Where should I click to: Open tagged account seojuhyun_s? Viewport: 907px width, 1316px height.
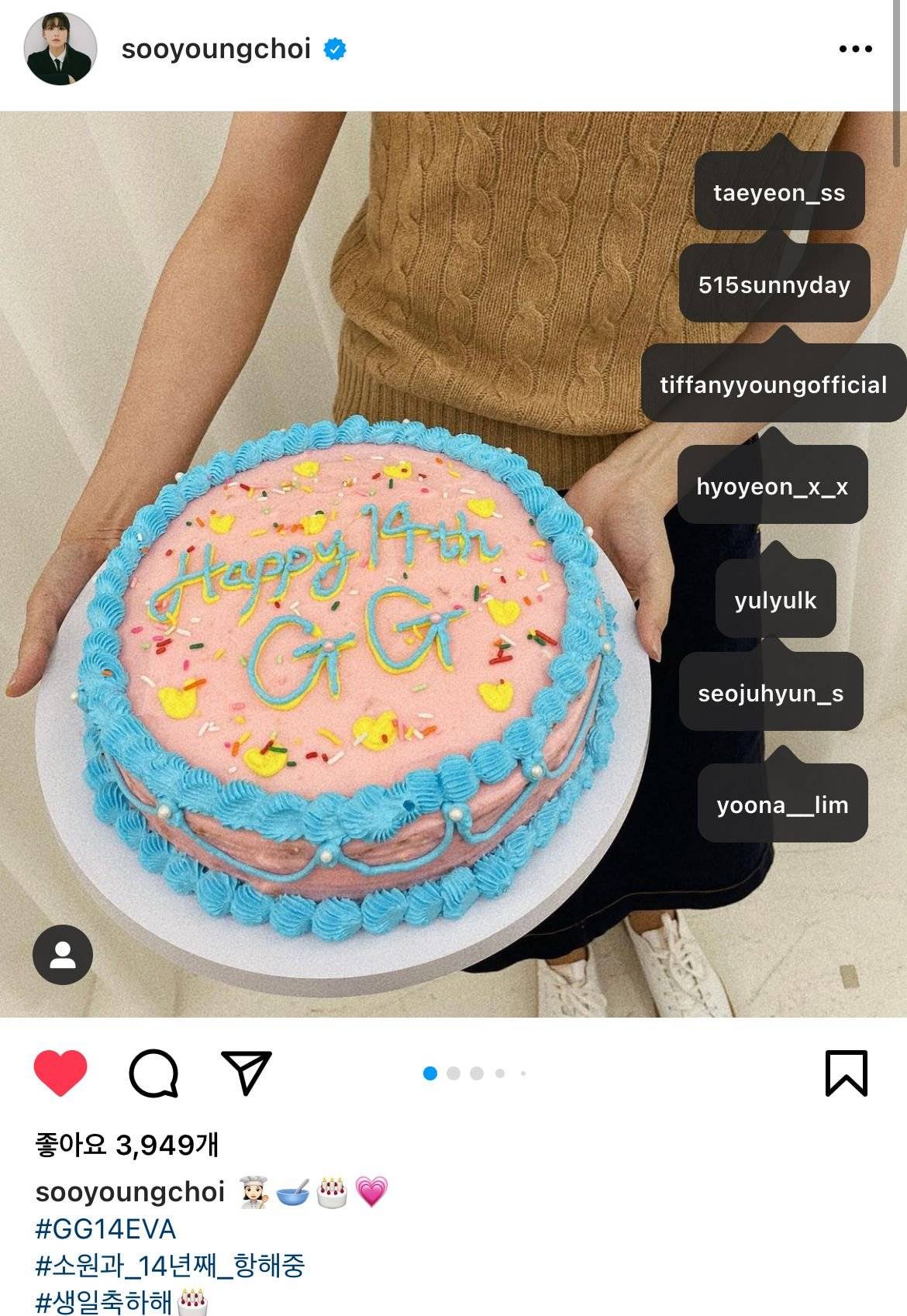[x=771, y=693]
